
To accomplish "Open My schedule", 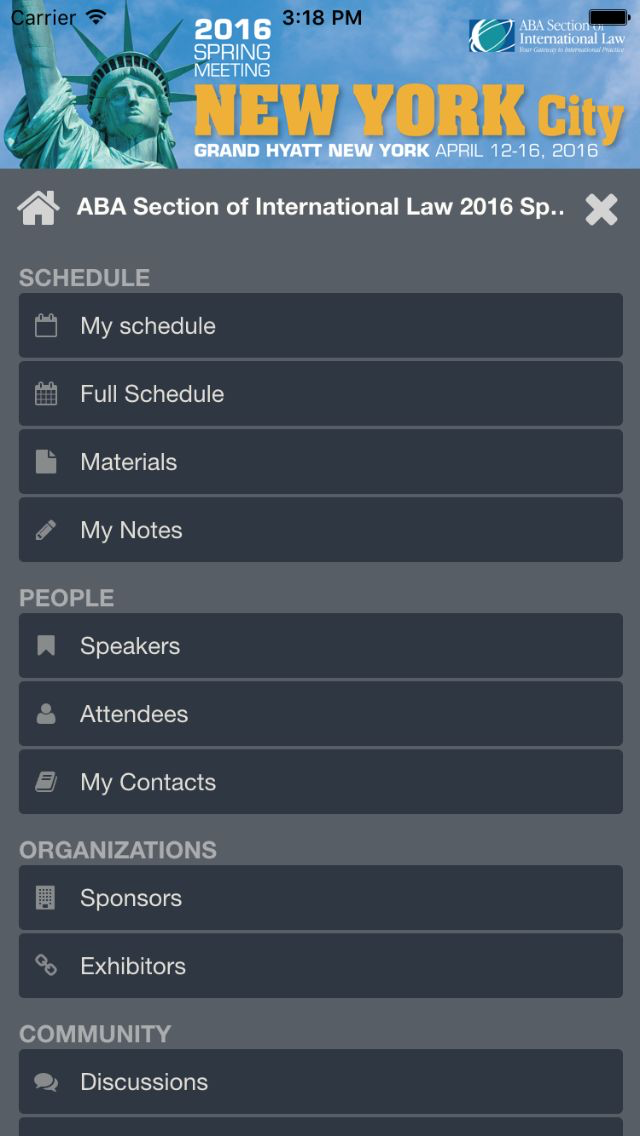I will [x=320, y=325].
